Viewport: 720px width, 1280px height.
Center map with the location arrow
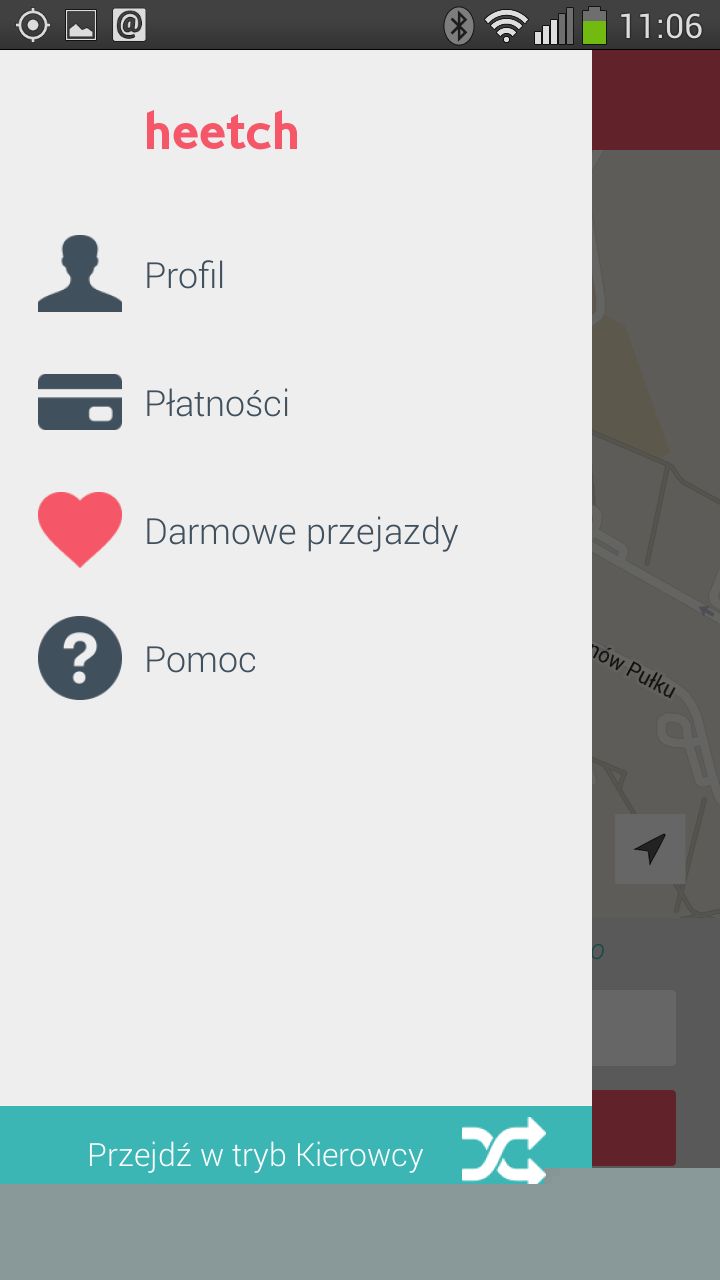[650, 849]
